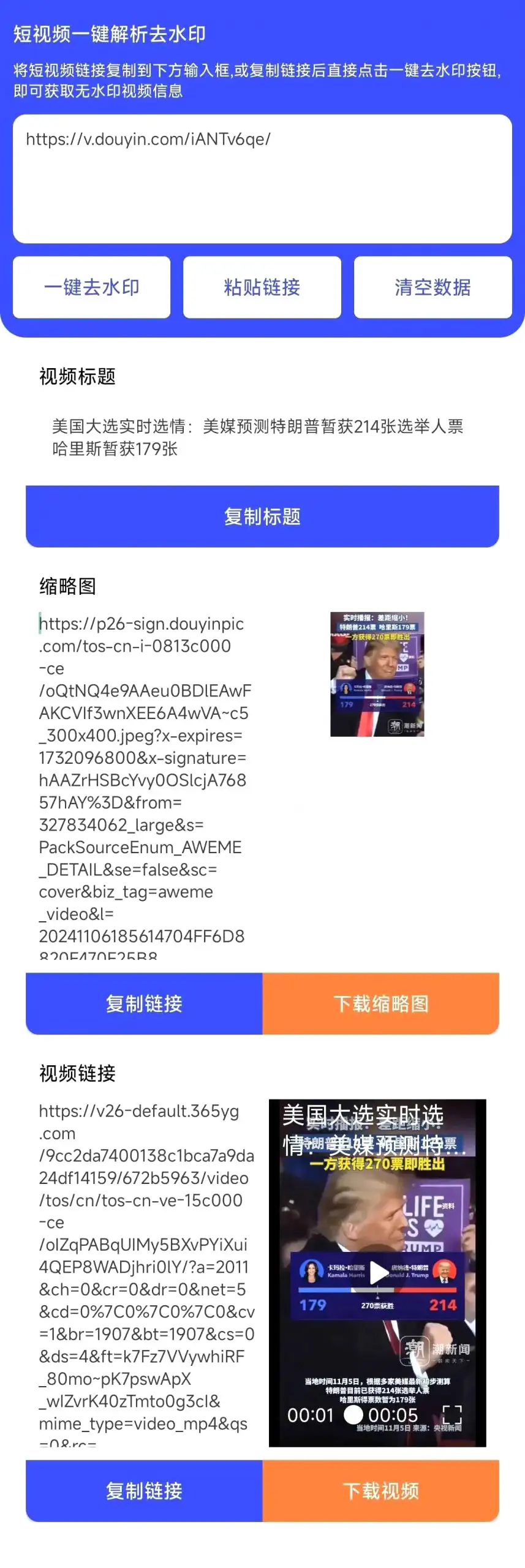Tap the video progress slider knob
The image size is (525, 1568).
tap(353, 1415)
